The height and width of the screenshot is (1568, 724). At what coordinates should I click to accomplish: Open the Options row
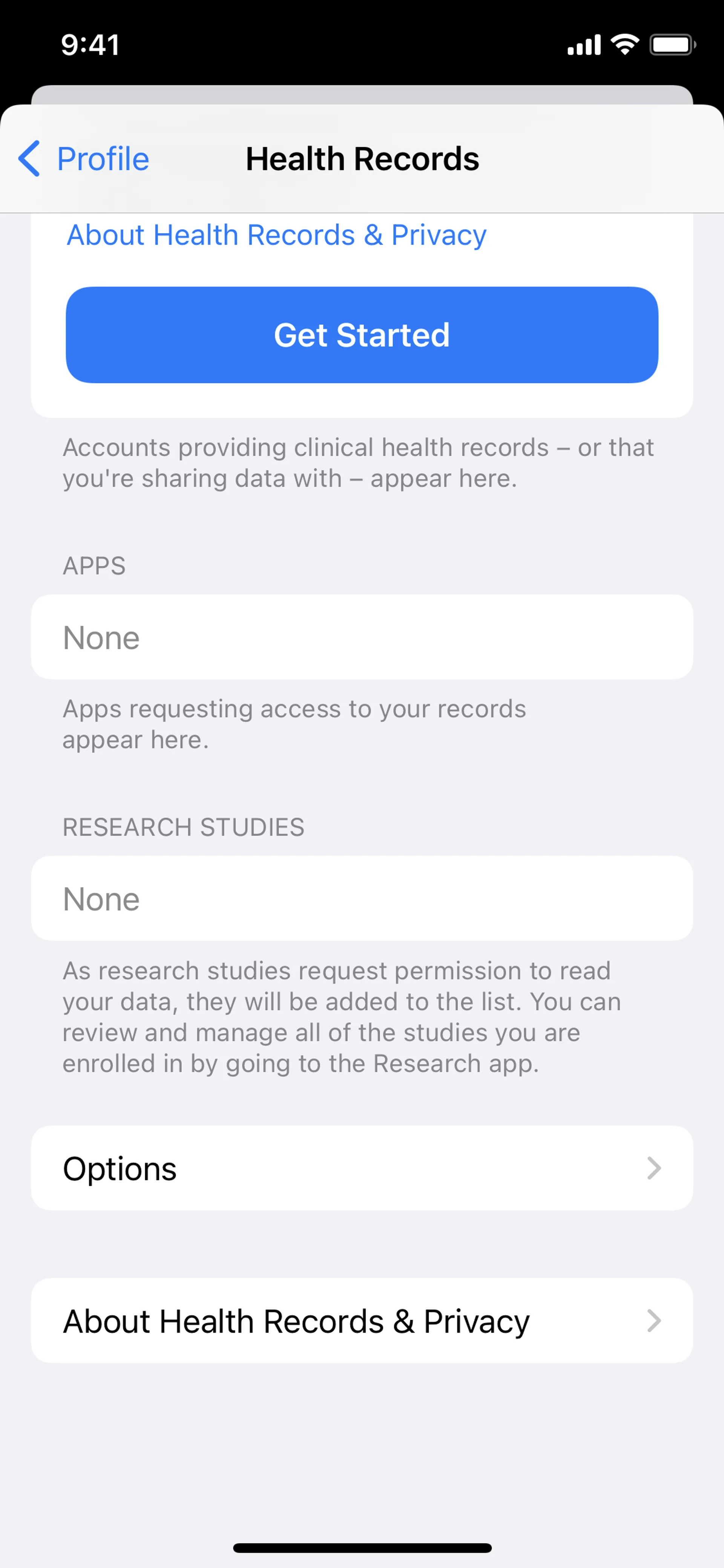361,1168
